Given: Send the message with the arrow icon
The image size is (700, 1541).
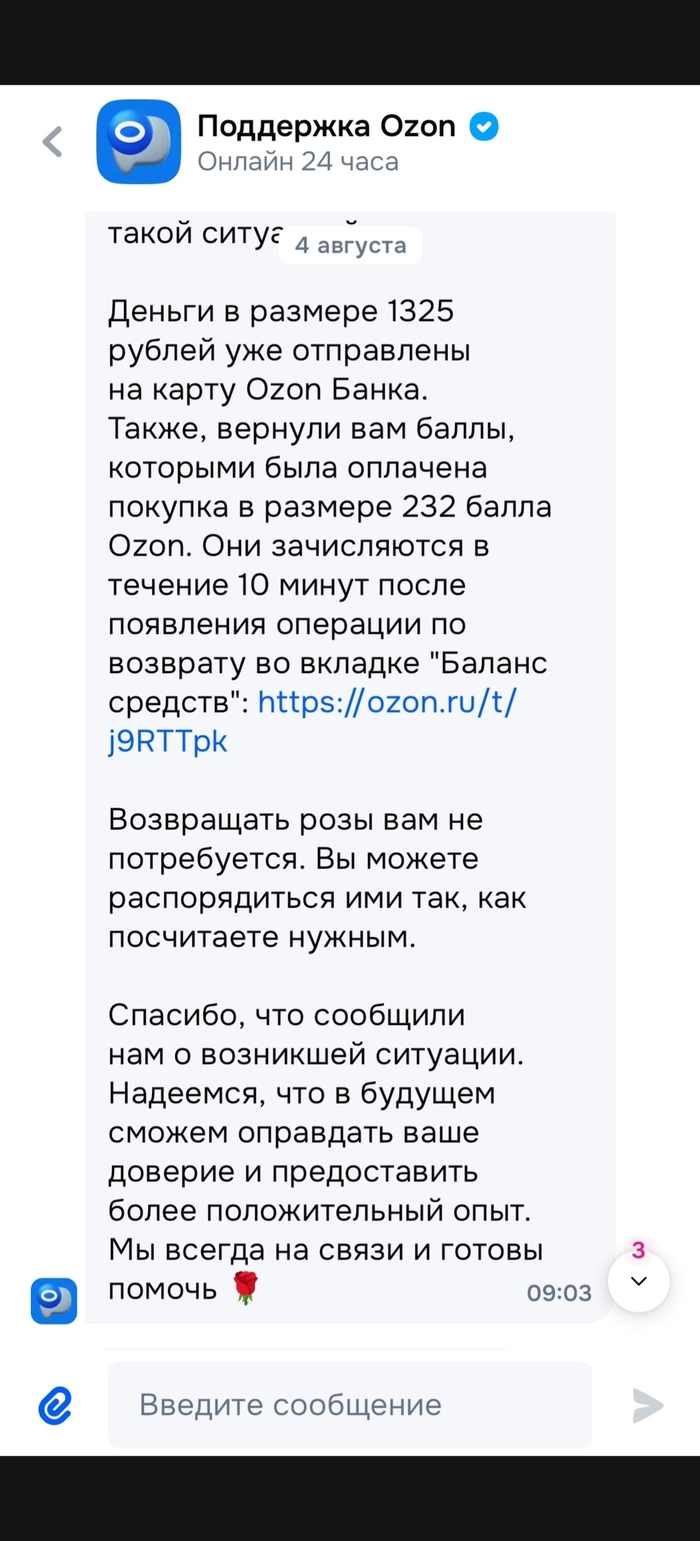Looking at the screenshot, I should tap(648, 1405).
